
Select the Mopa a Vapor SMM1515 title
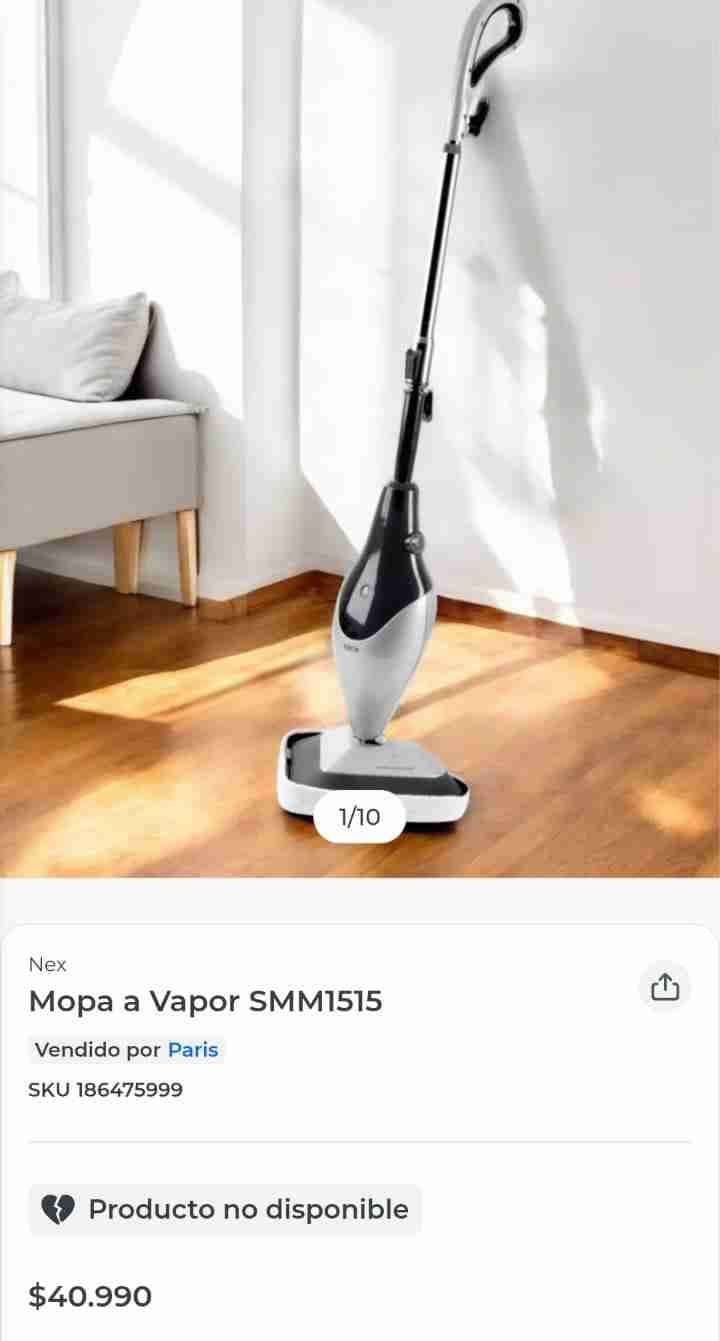tap(204, 1001)
